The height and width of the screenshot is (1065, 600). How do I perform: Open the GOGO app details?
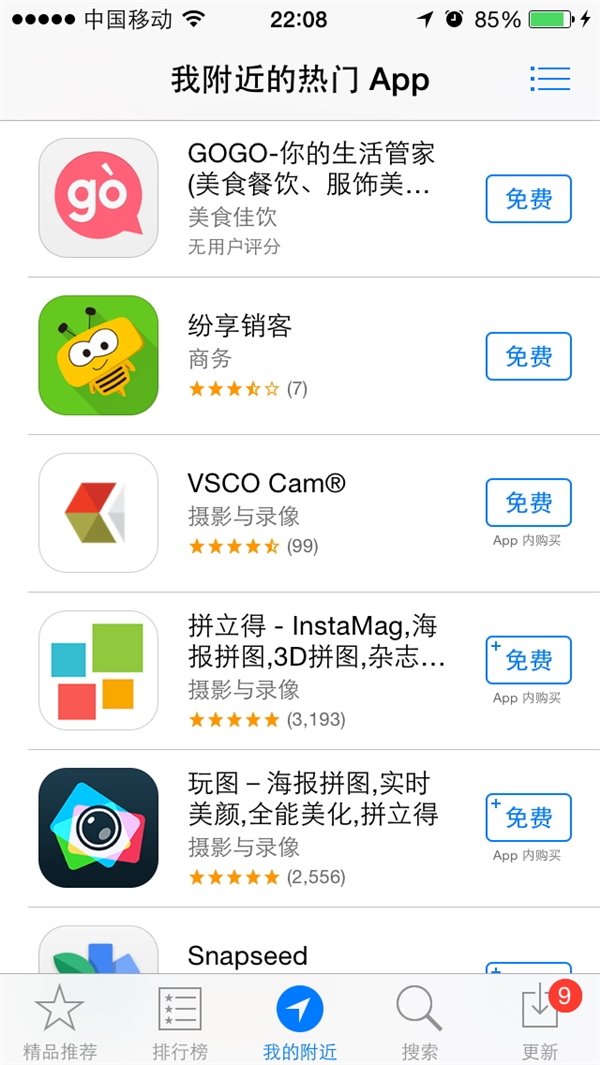point(310,198)
